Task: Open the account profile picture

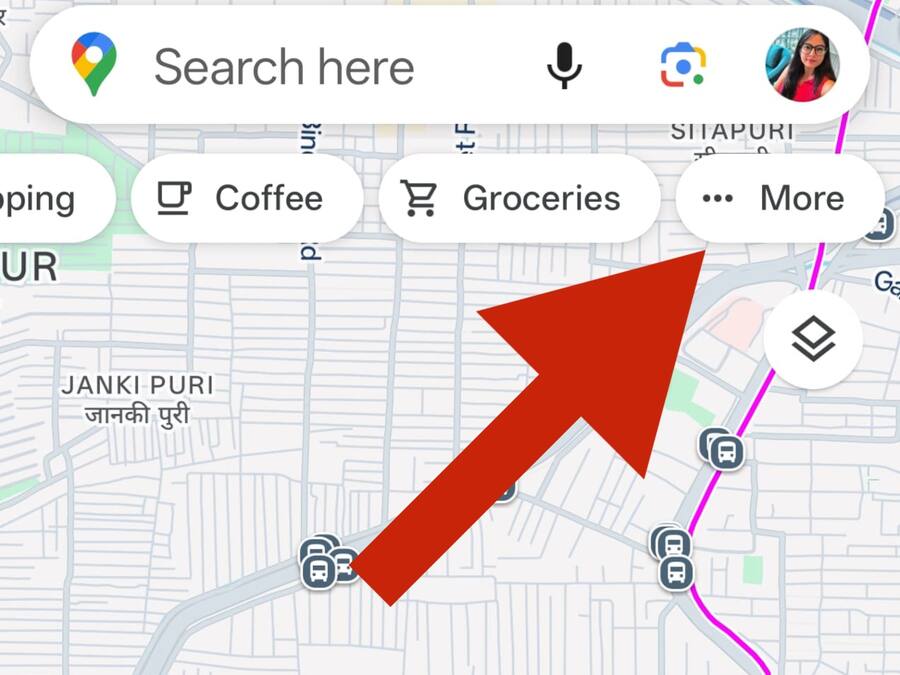Action: (x=802, y=66)
